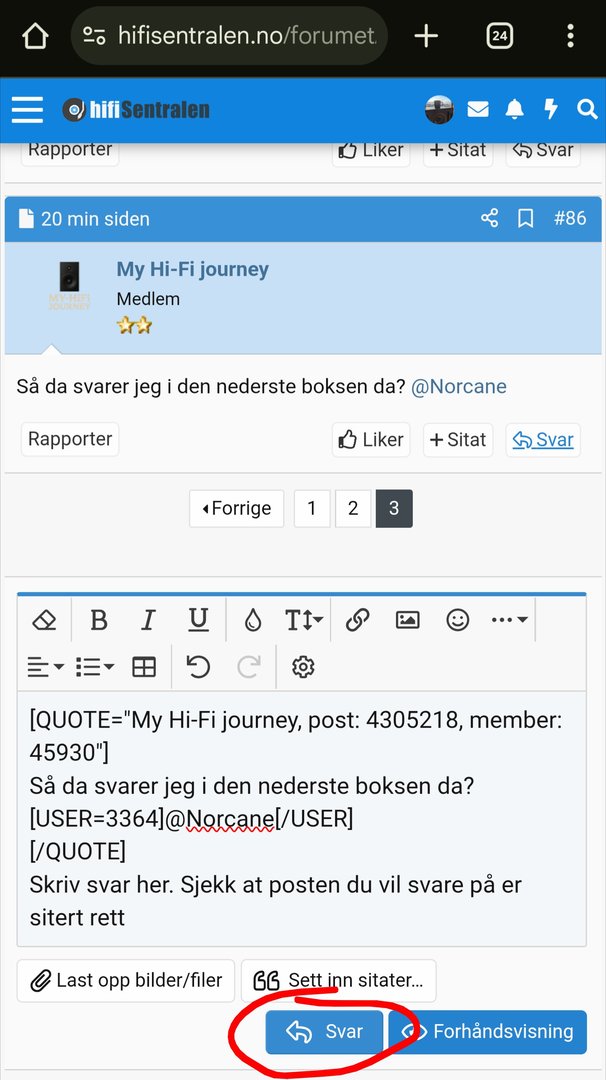Make text bold in editor
The image size is (606, 1080).
tap(98, 620)
